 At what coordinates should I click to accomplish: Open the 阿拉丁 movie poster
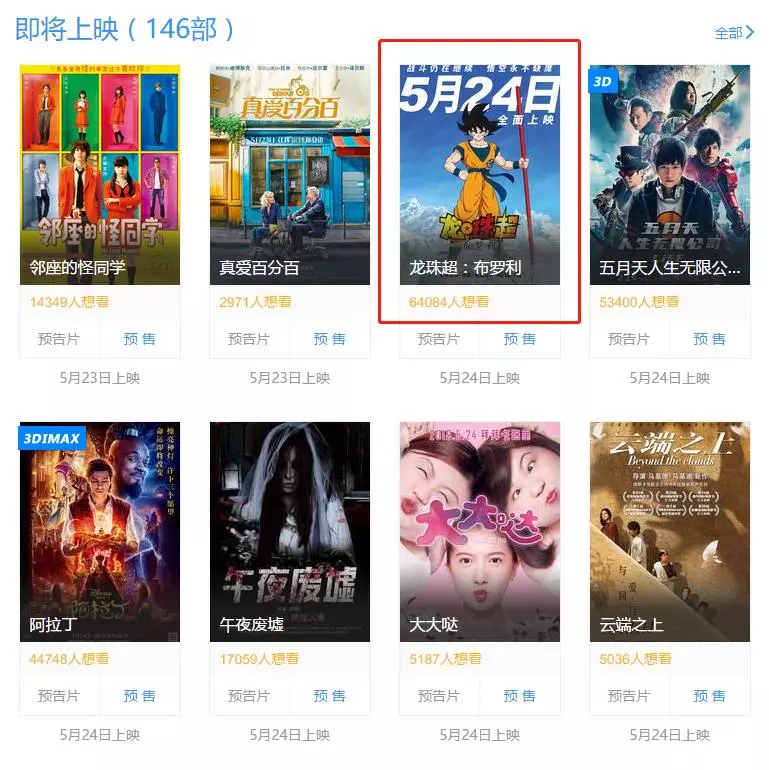tap(100, 531)
